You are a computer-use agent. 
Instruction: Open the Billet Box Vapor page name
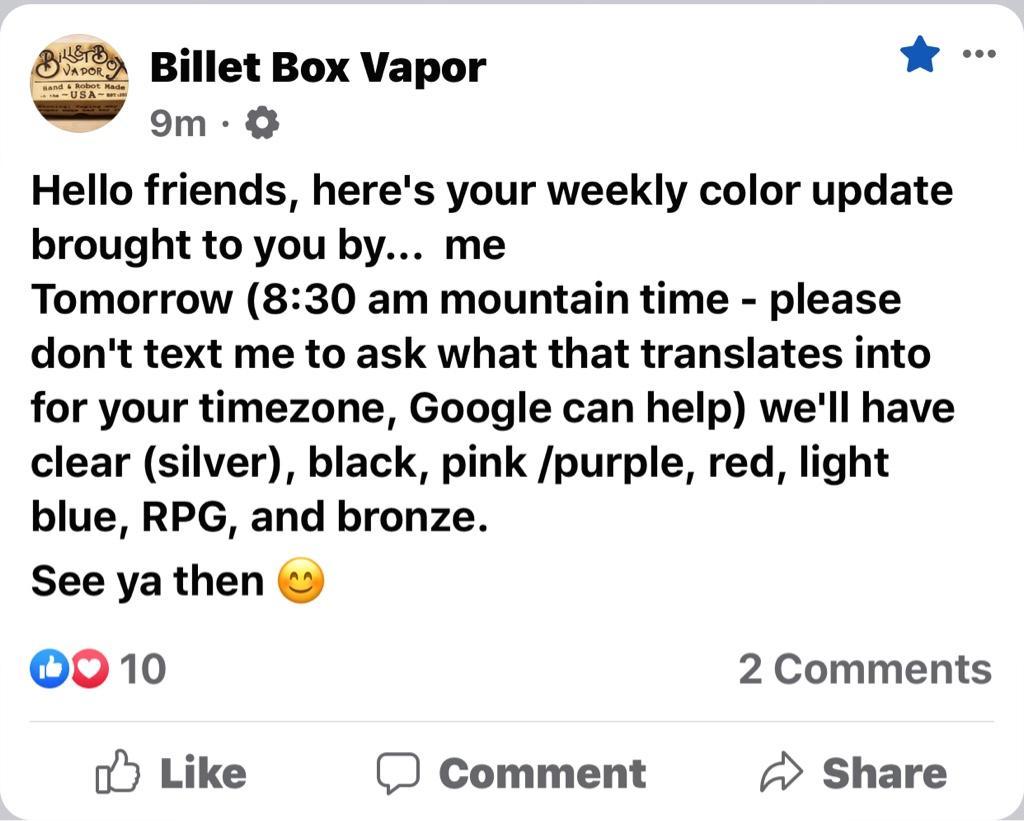click(x=317, y=67)
